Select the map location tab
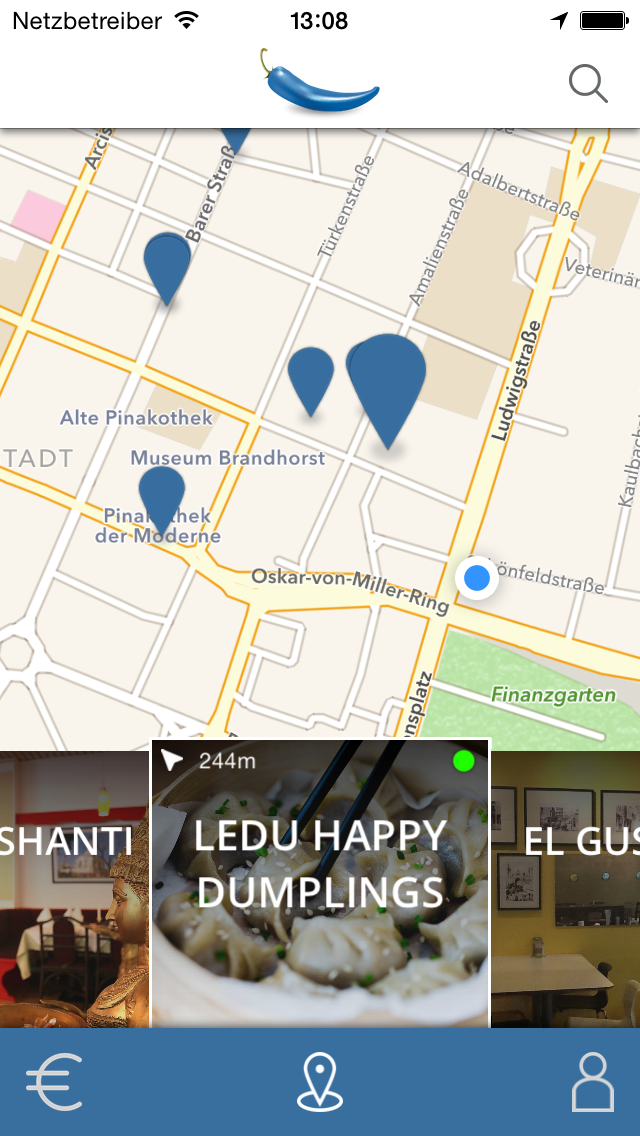 point(320,1082)
